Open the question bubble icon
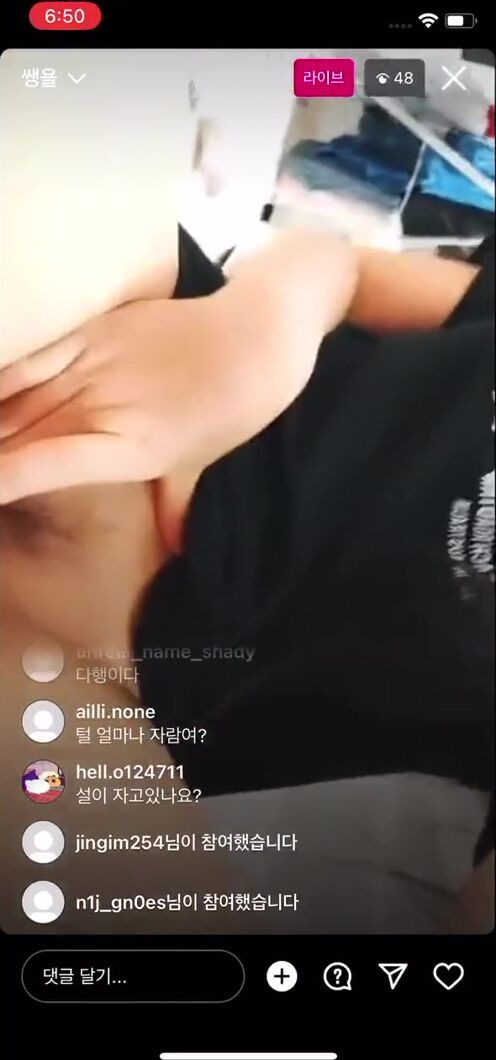496x1060 pixels. 337,976
